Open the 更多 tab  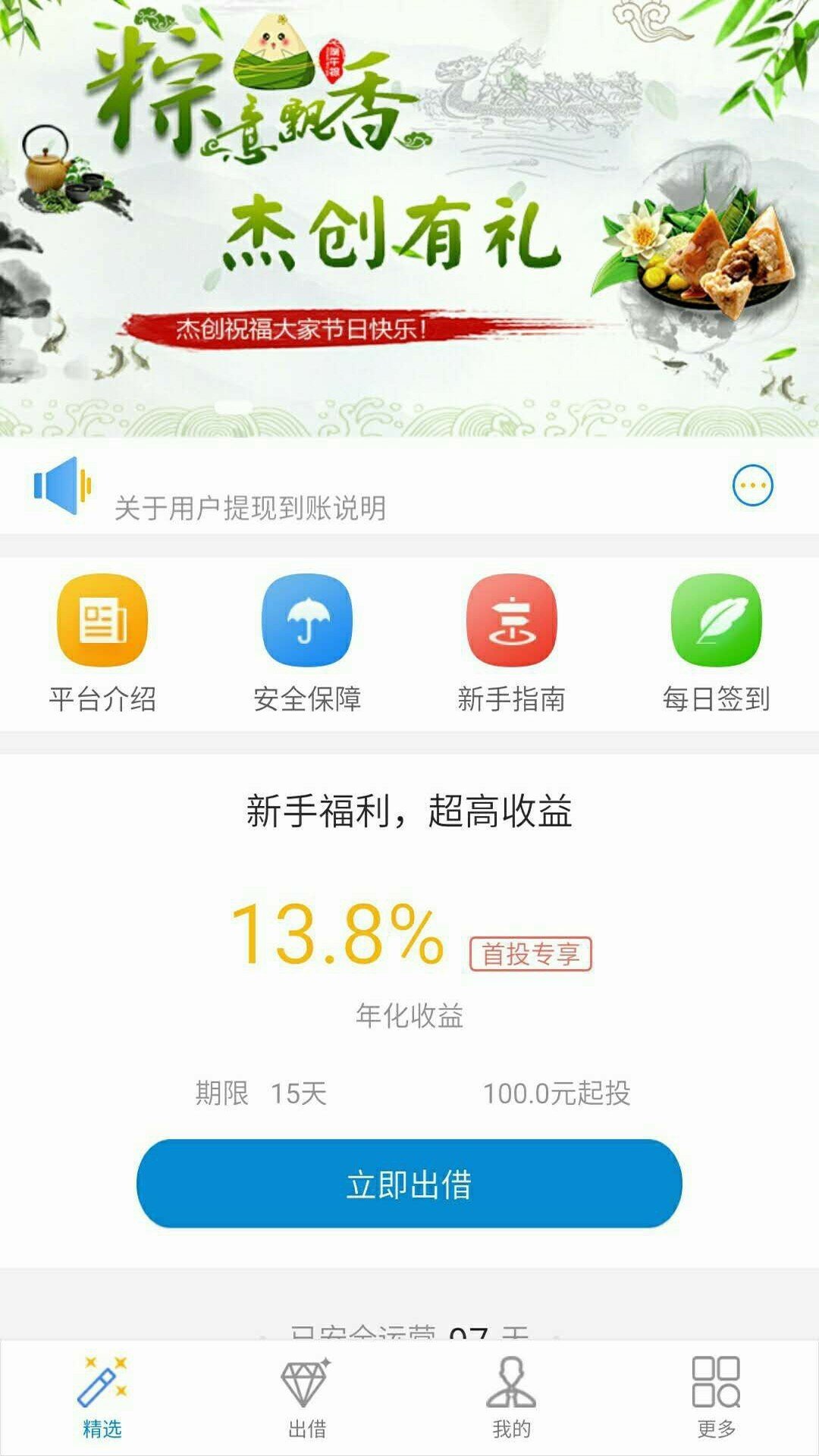(717, 1397)
